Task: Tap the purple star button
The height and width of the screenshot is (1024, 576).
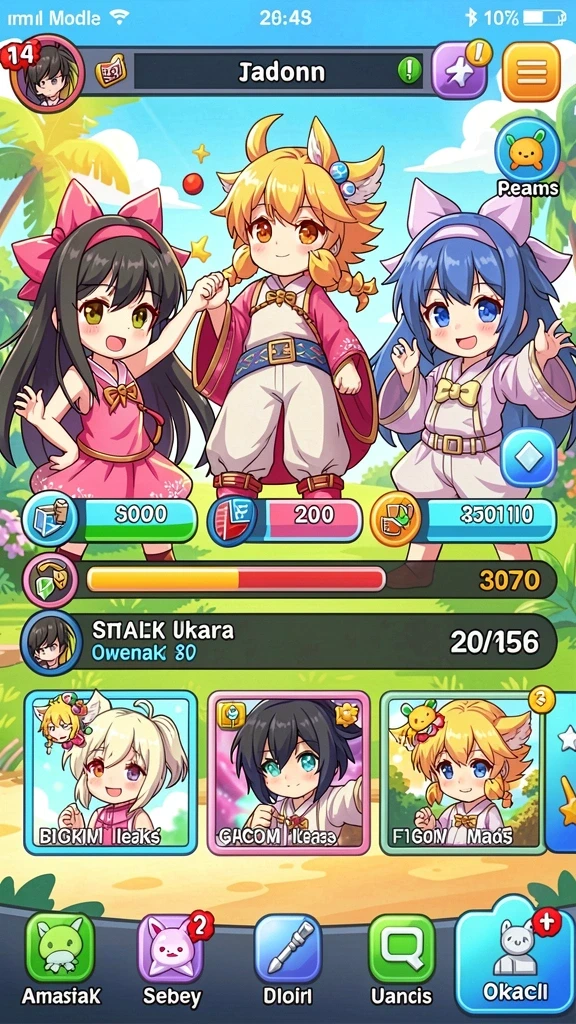Action: click(x=460, y=72)
